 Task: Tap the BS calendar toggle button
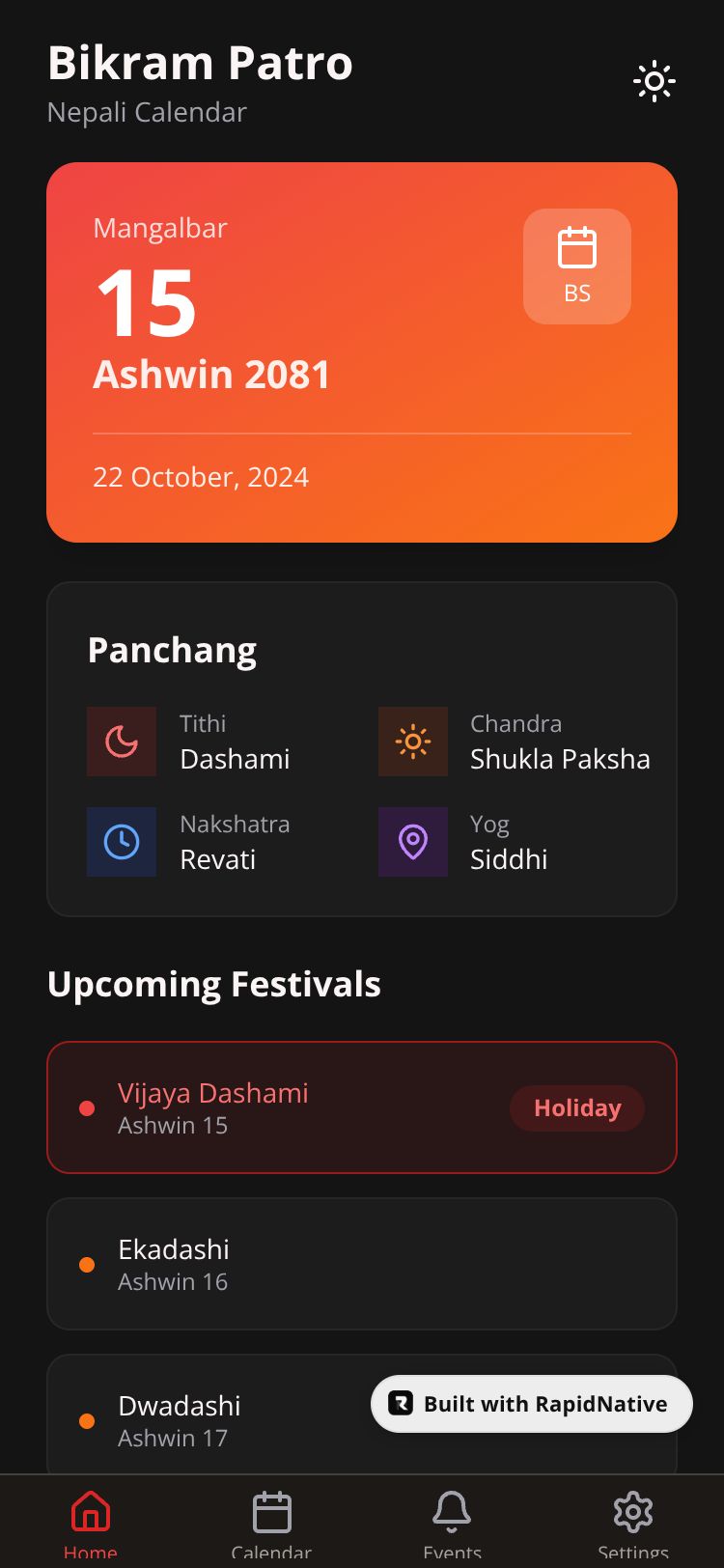[x=576, y=266]
